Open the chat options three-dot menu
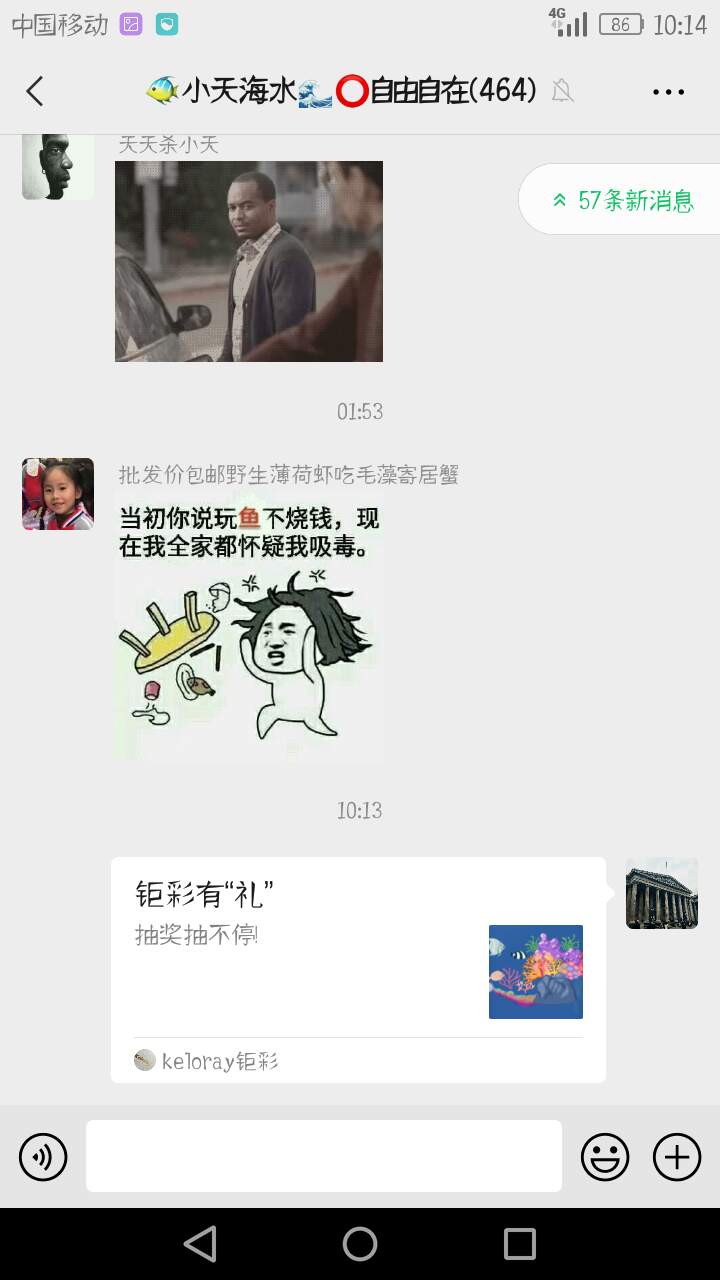720x1280 pixels. 668,92
